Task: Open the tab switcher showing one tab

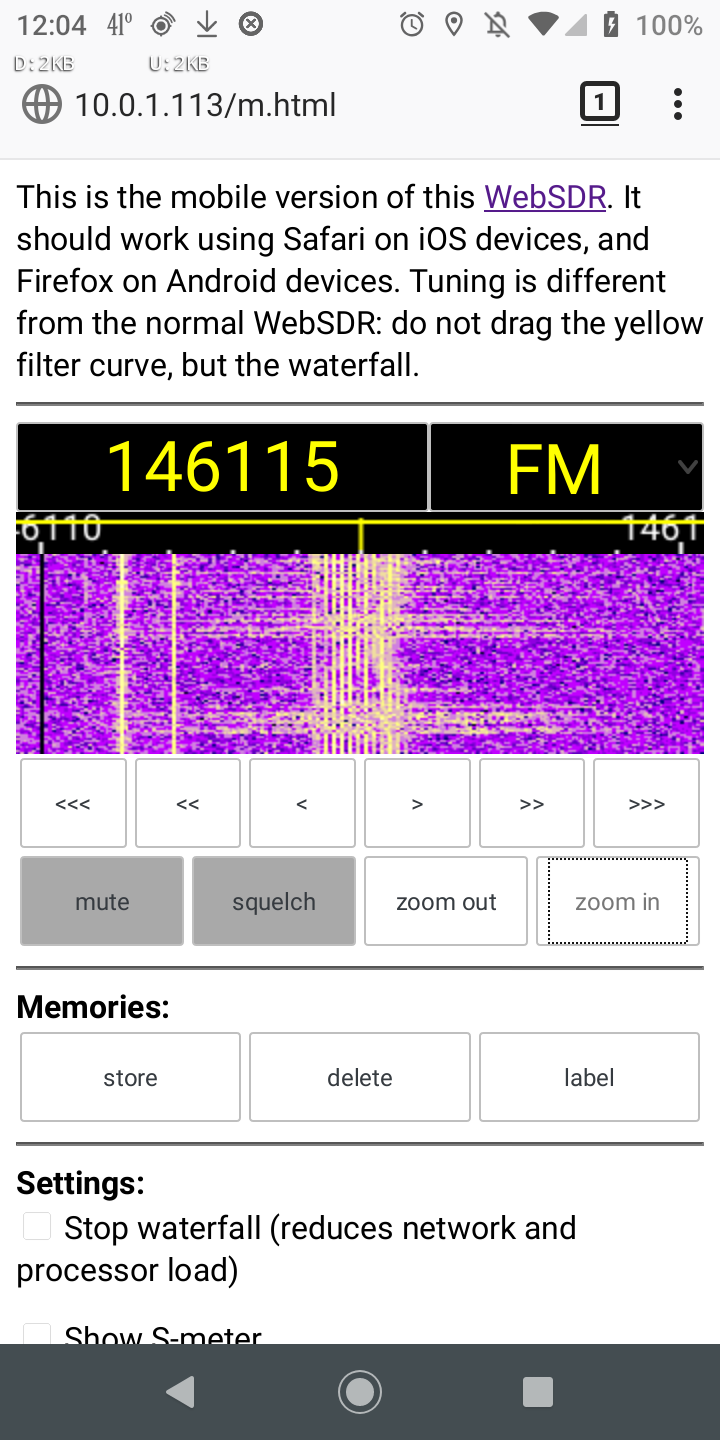Action: [600, 103]
